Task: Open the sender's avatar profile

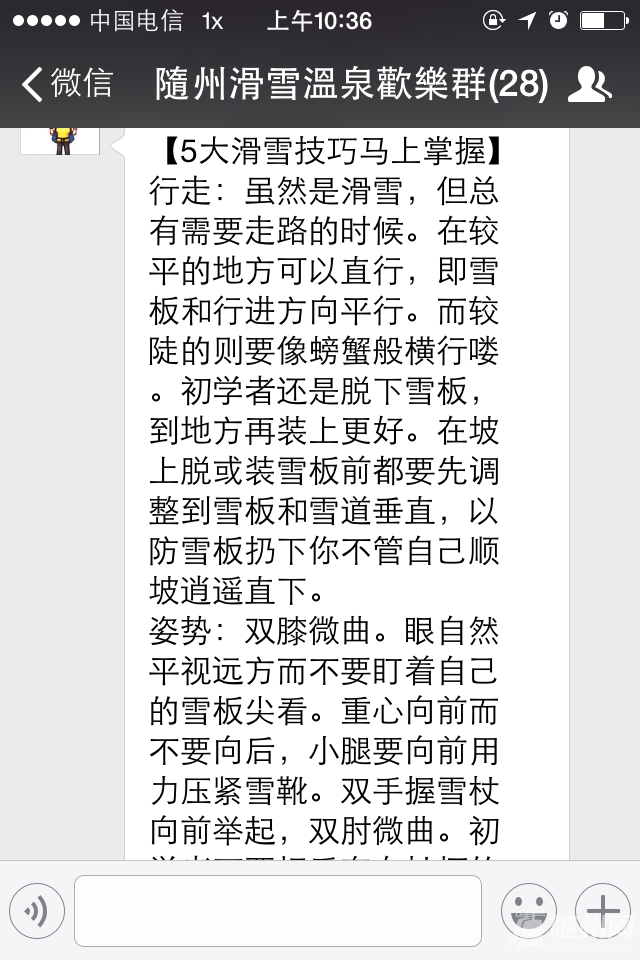Action: click(x=61, y=140)
